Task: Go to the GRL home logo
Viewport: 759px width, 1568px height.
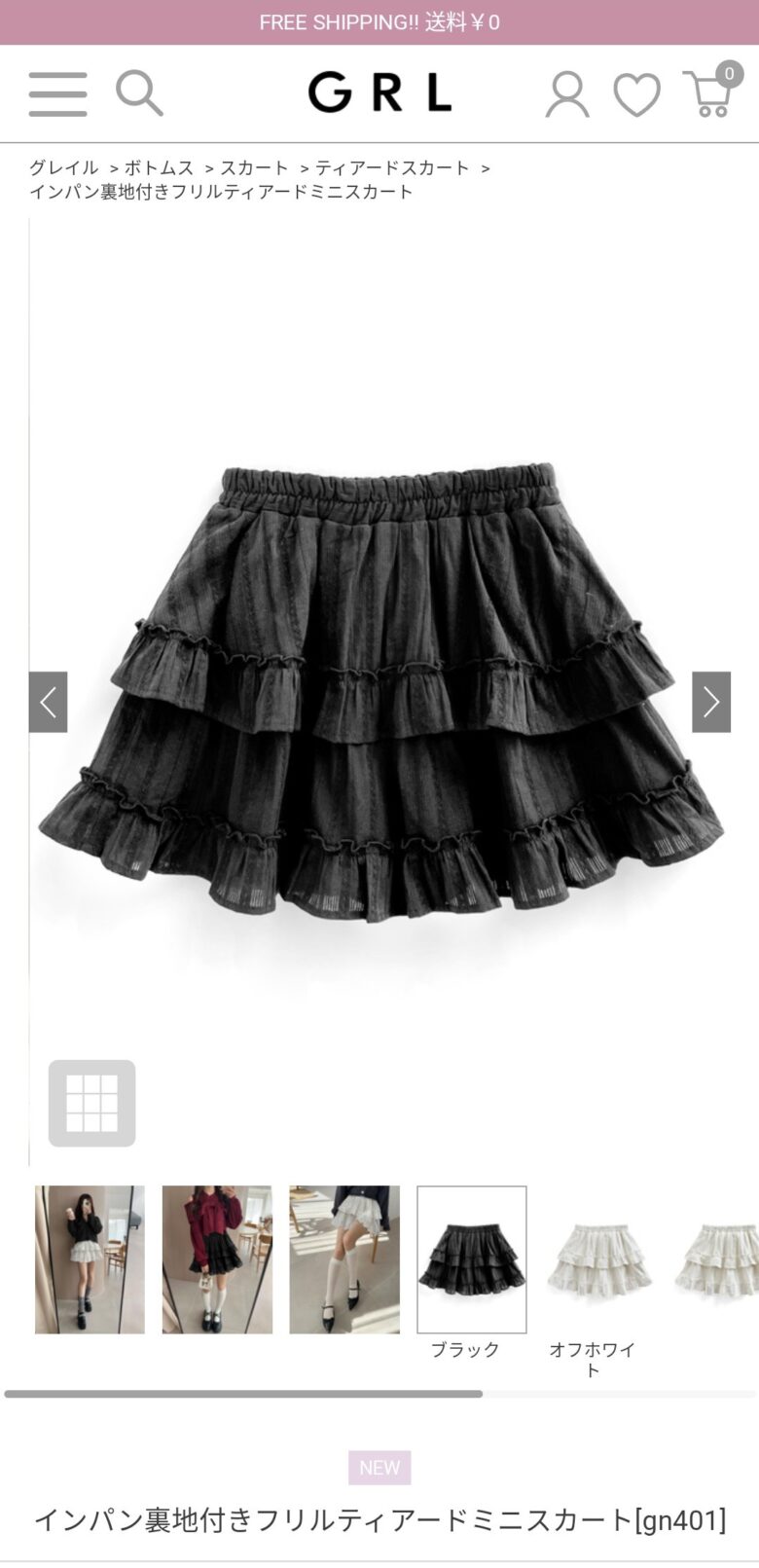Action: point(379,93)
